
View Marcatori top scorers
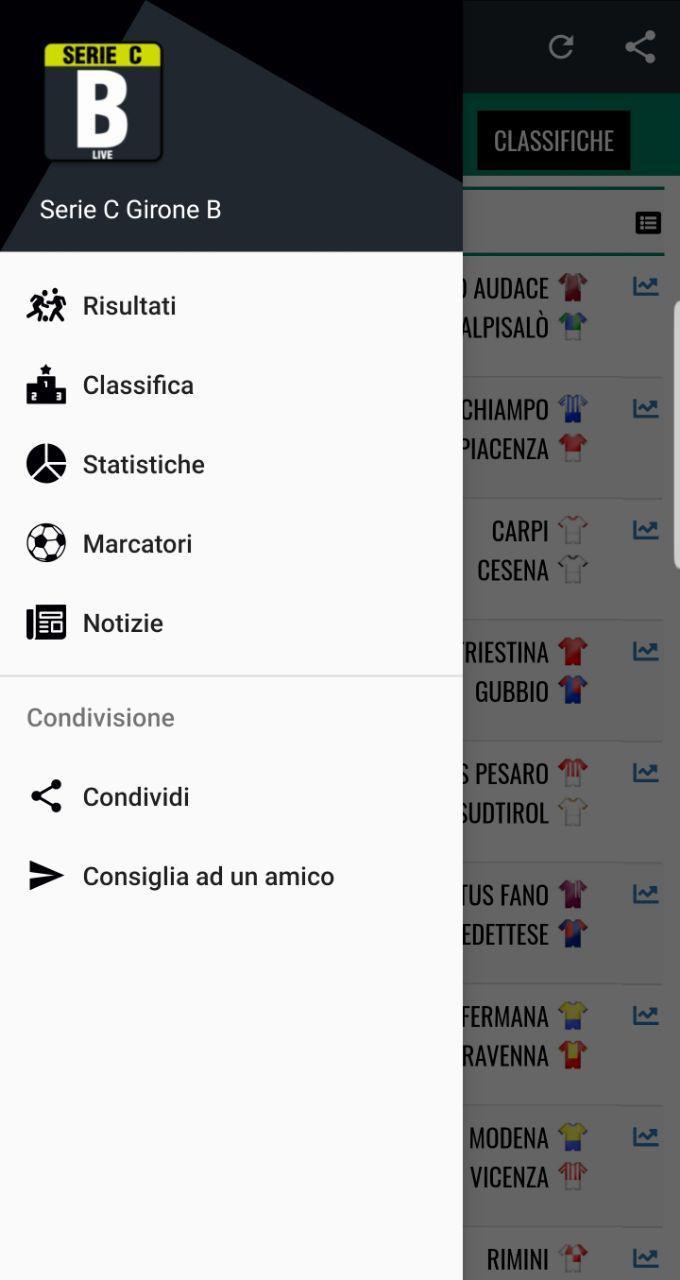click(x=137, y=544)
